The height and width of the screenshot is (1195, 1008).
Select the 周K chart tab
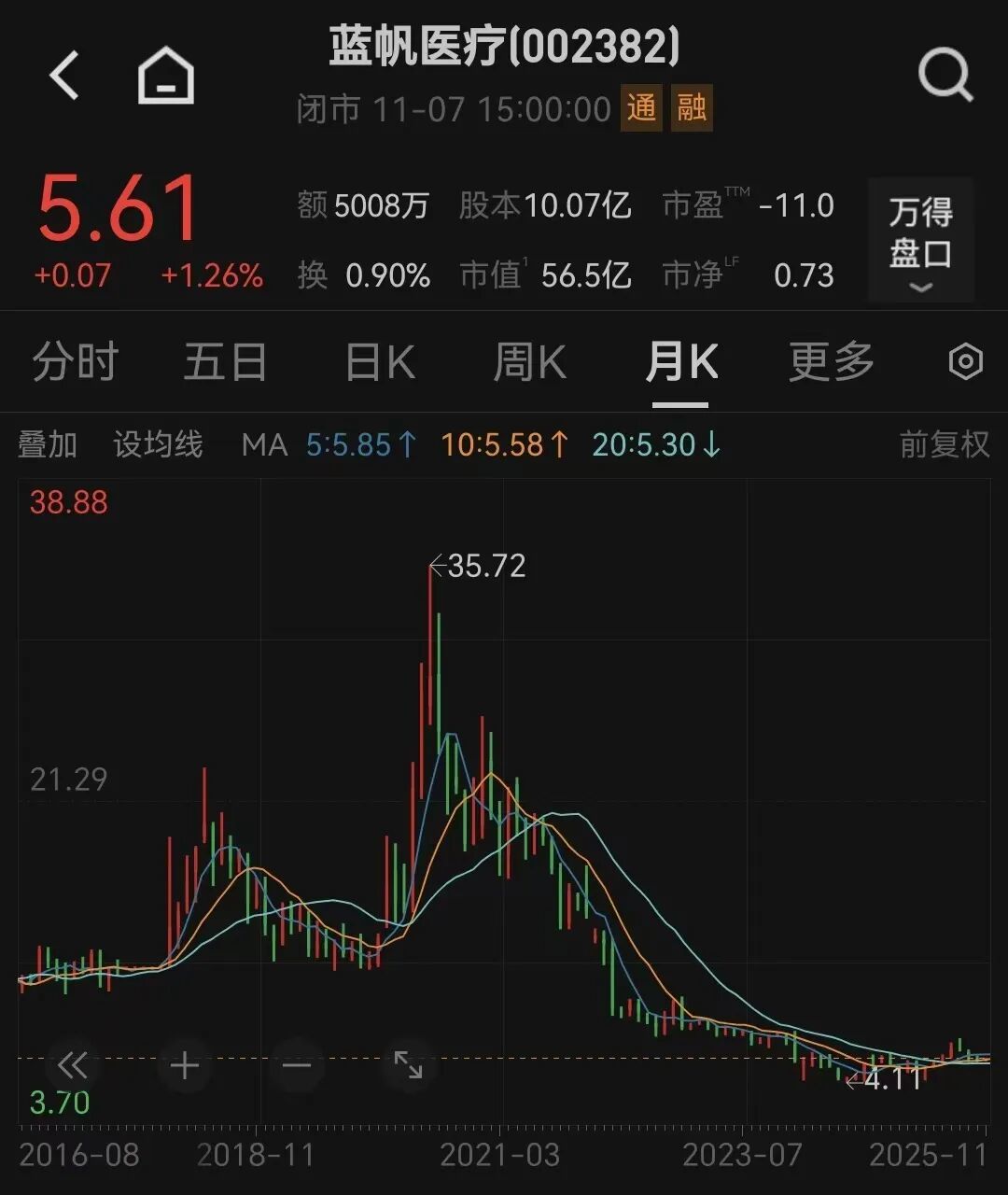click(x=529, y=362)
